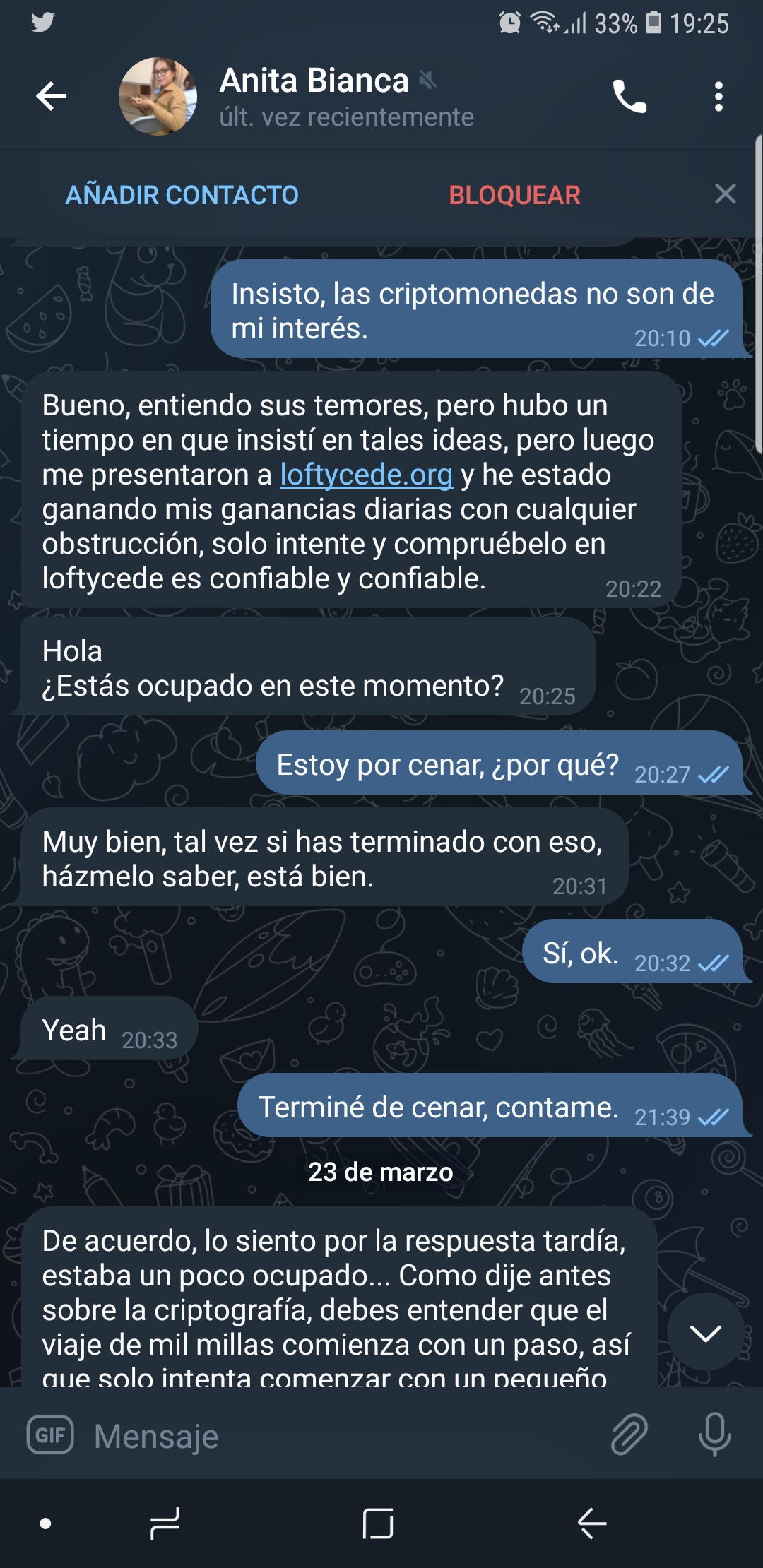Open the loftycede.org link
The width and height of the screenshot is (763, 1568).
(366, 475)
